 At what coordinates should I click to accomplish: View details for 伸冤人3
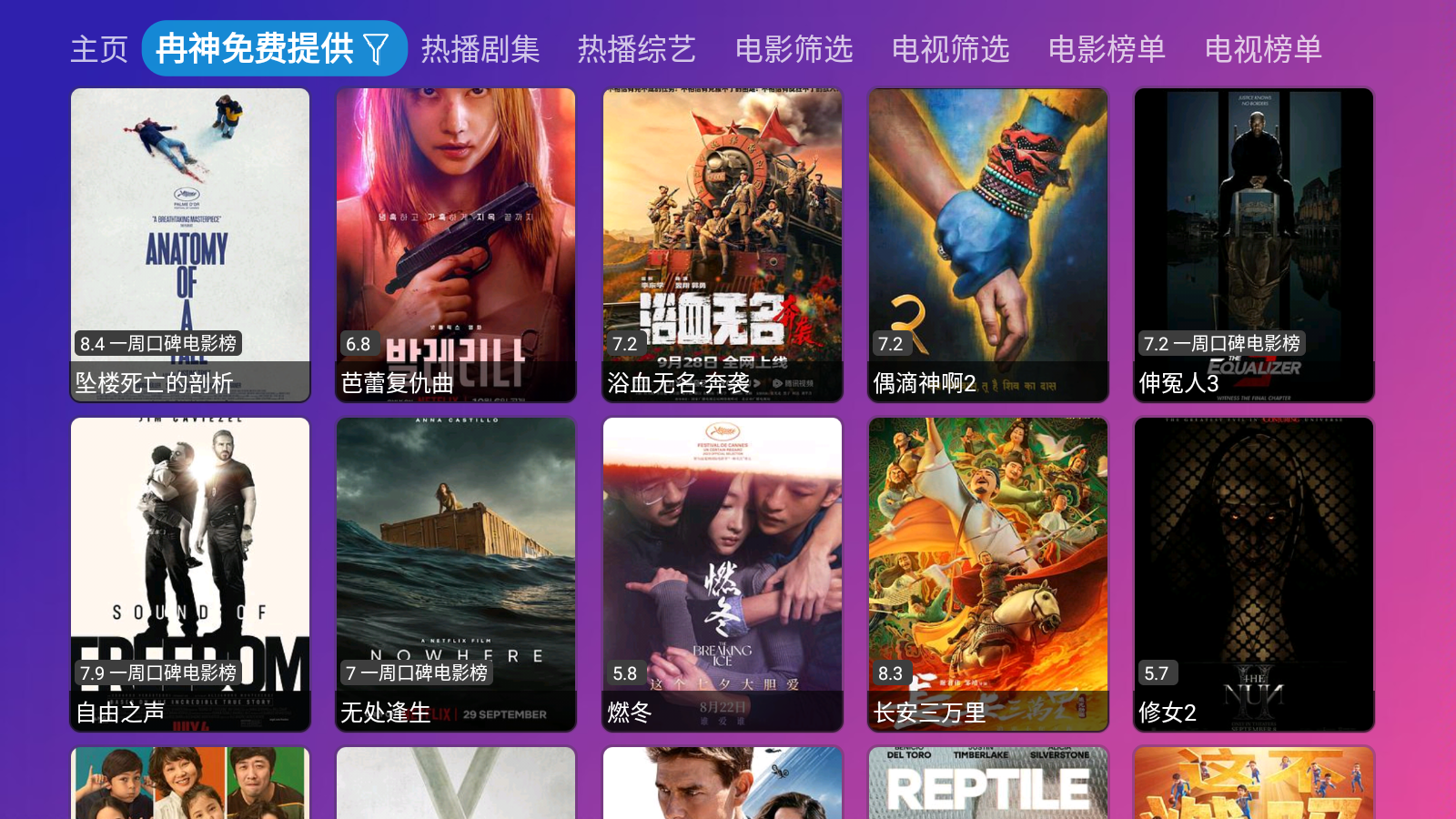1254,245
